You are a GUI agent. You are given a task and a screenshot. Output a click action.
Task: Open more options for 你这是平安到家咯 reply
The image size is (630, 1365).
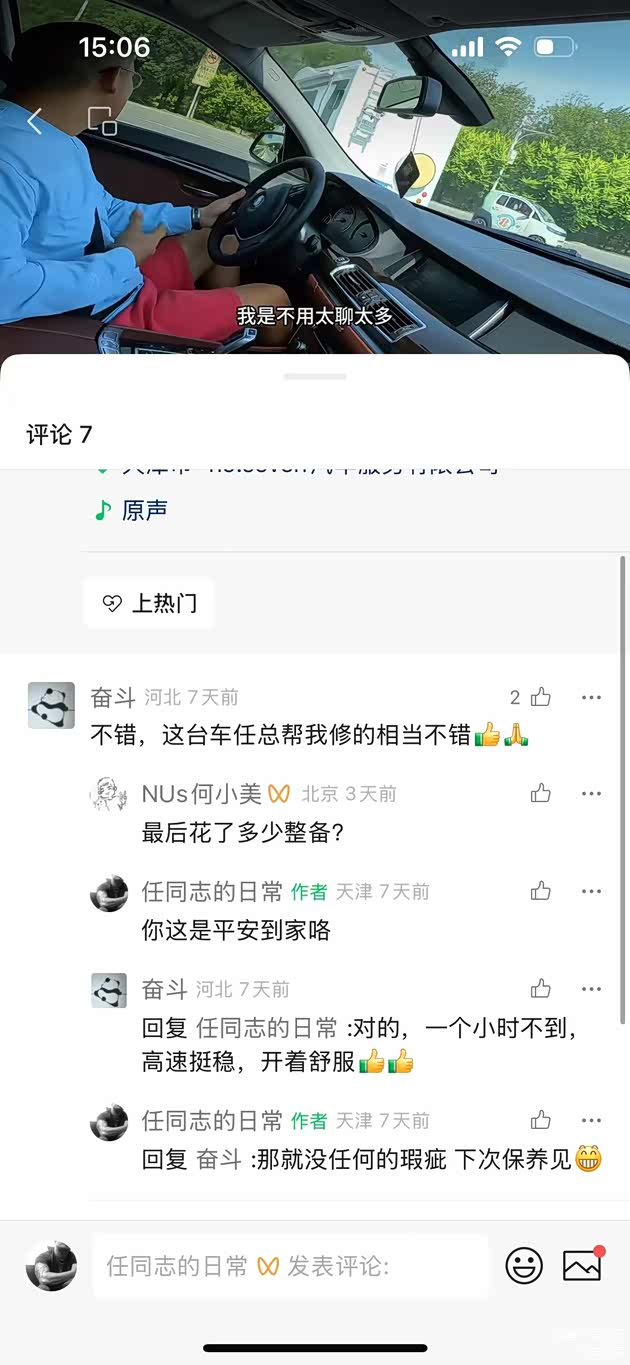click(x=591, y=891)
